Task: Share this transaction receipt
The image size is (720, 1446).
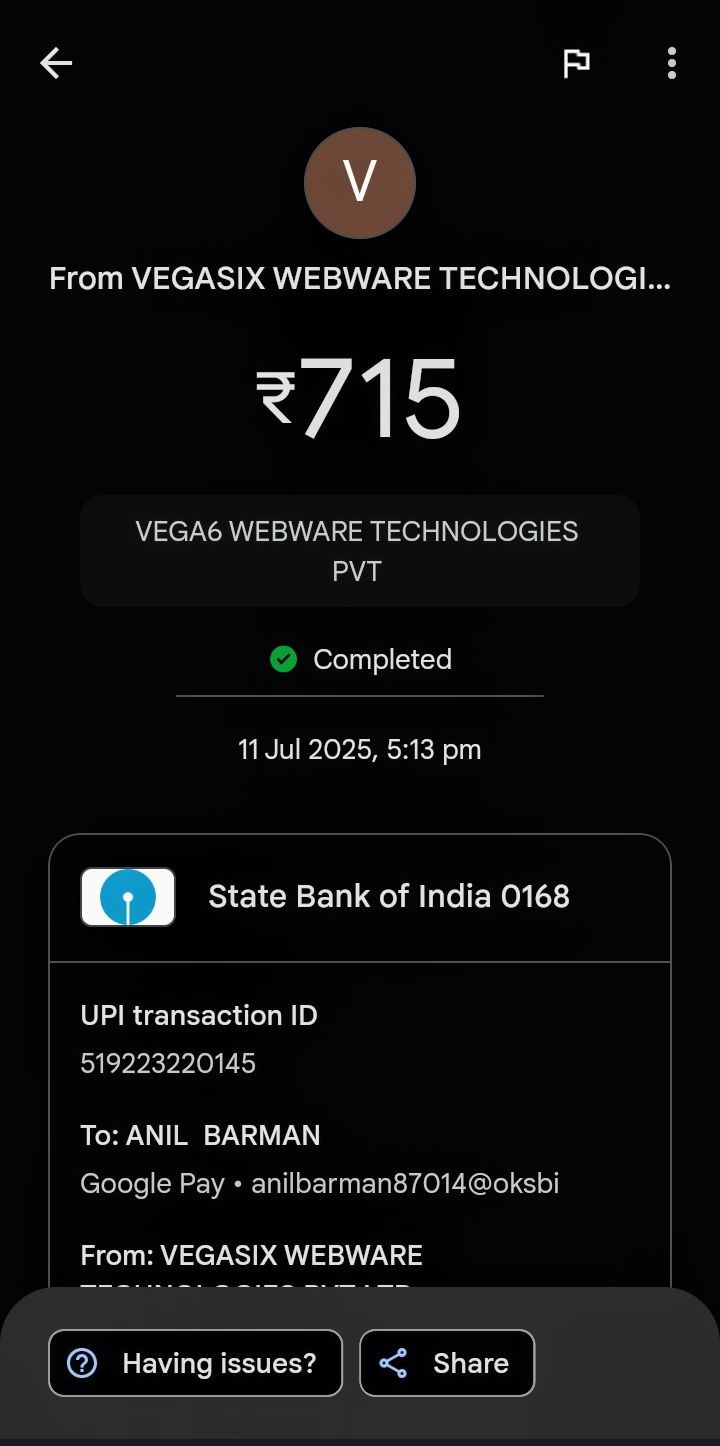Action: (x=447, y=1363)
